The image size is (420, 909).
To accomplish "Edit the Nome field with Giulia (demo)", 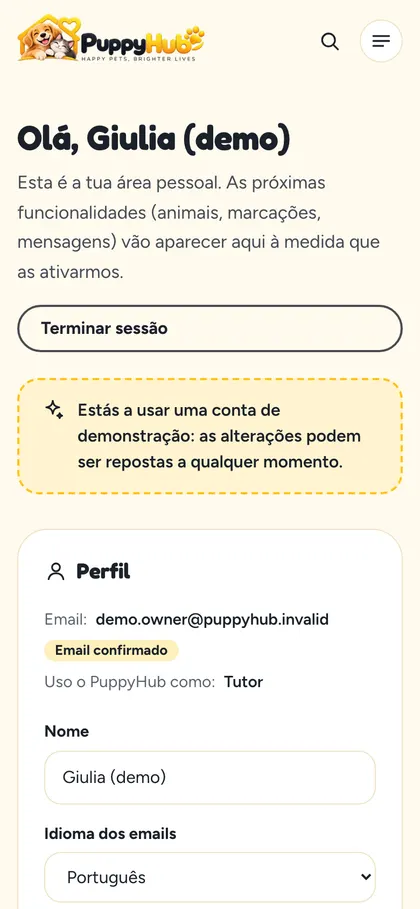I will point(210,777).
